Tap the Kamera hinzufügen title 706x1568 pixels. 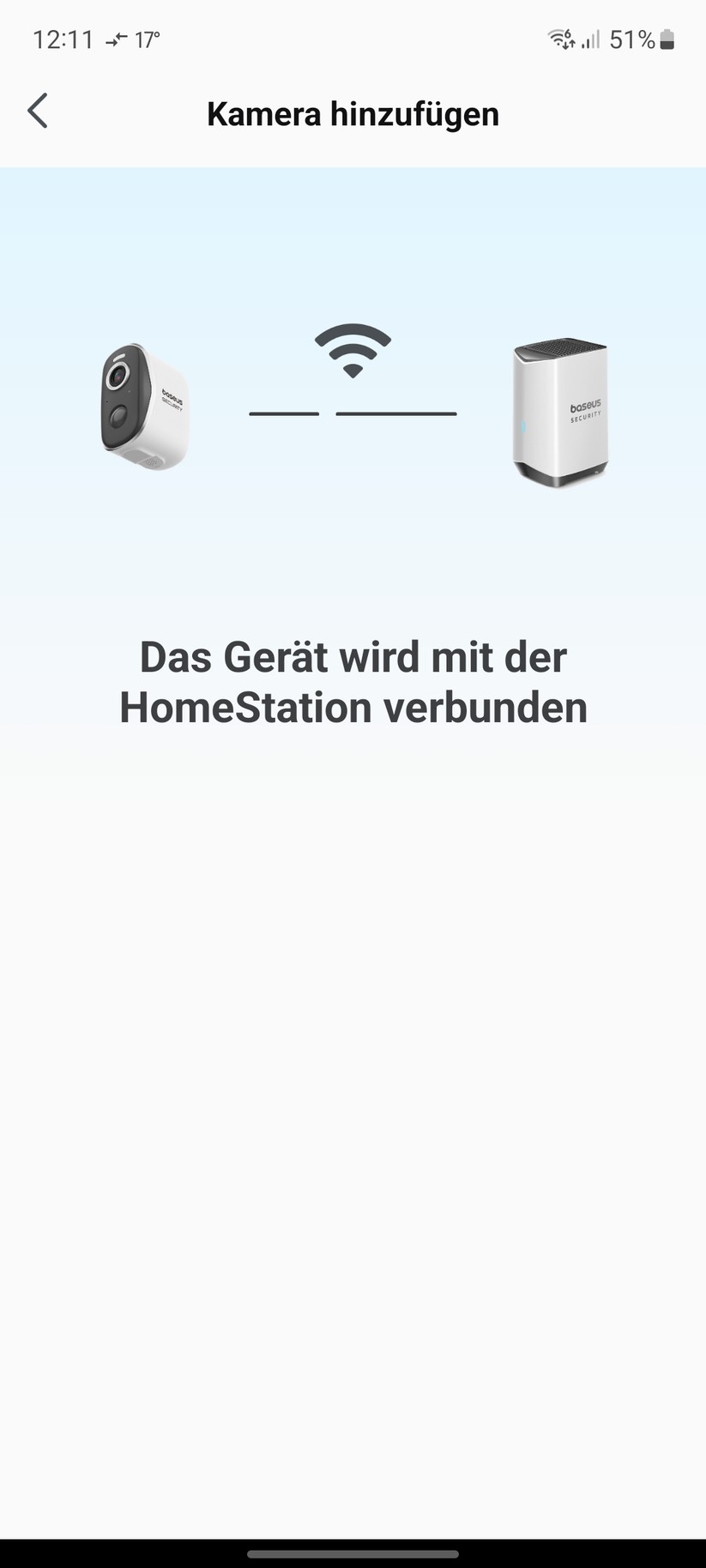pos(353,113)
